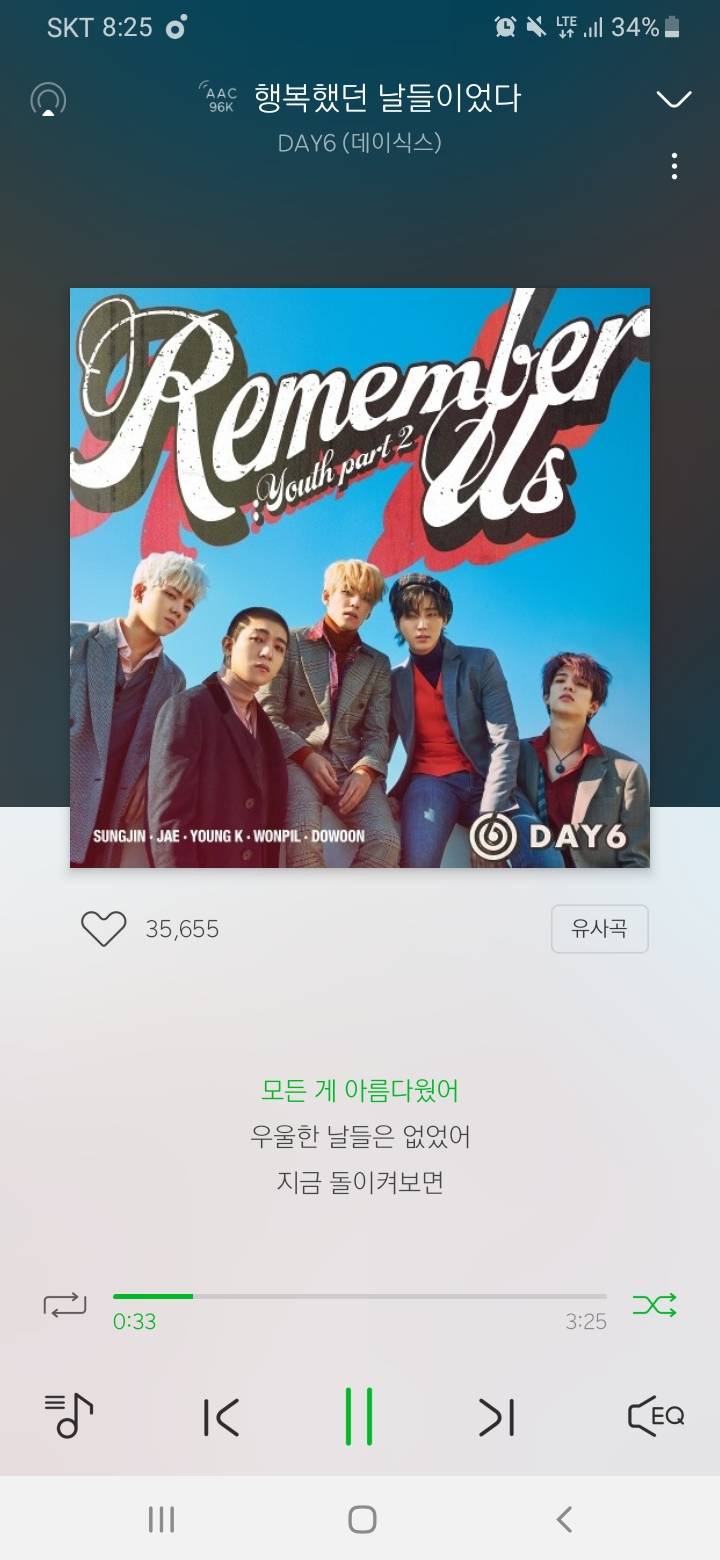Viewport: 720px width, 1560px height.
Task: Tap the radio-cast icon at top left
Action: 48,99
